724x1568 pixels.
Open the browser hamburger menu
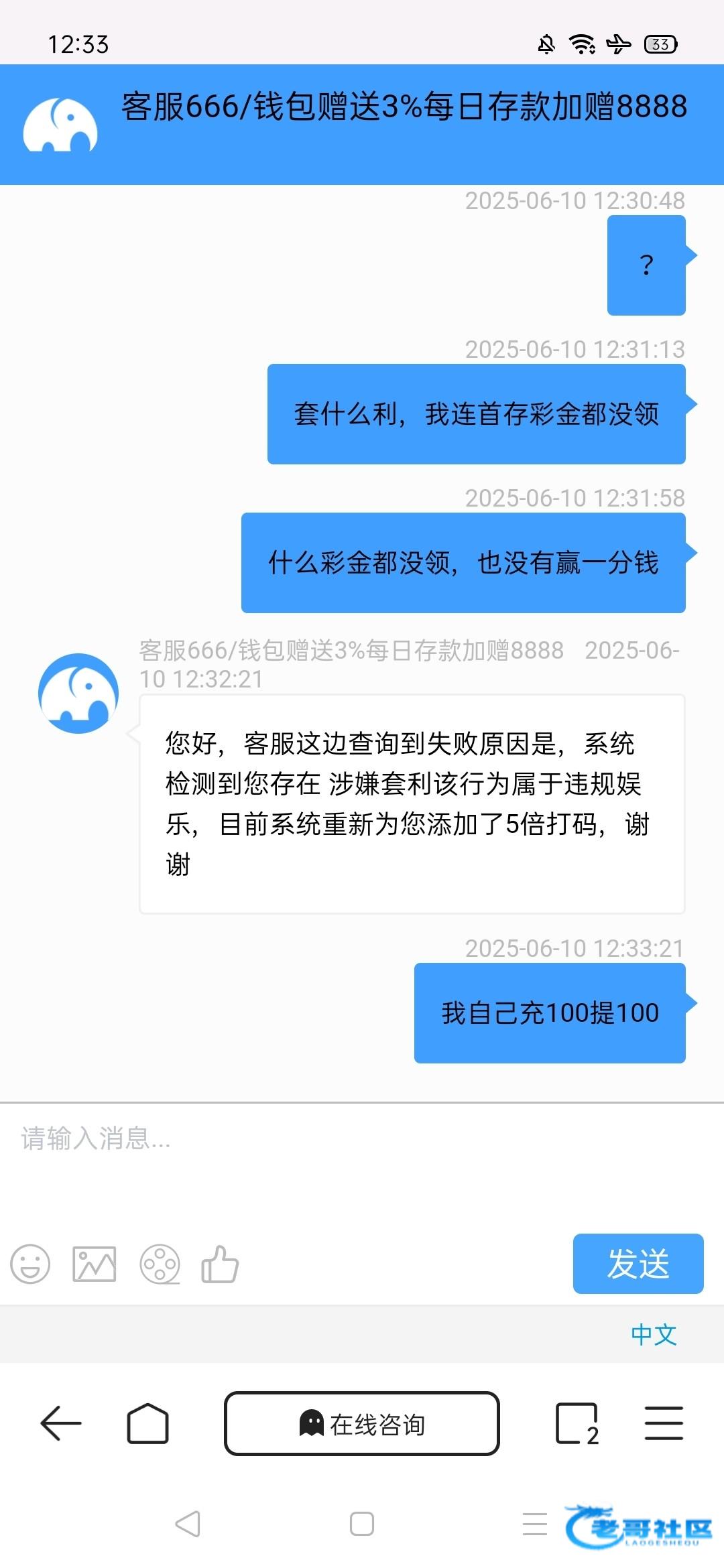[x=664, y=1423]
